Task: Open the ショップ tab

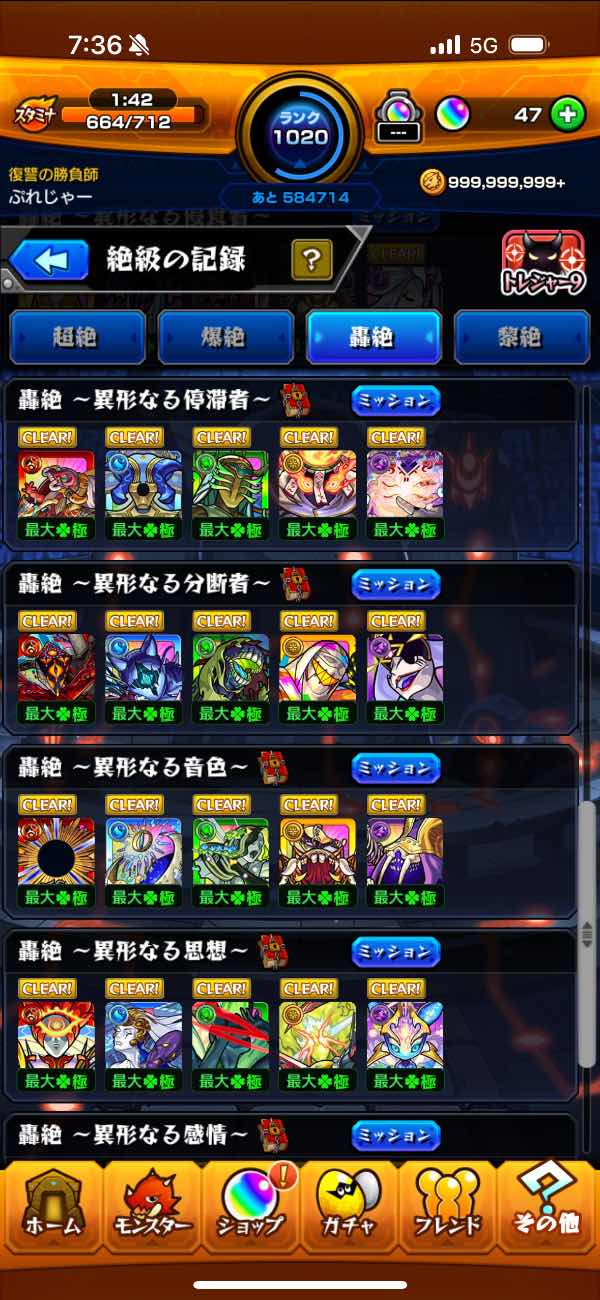Action: (x=250, y=1206)
